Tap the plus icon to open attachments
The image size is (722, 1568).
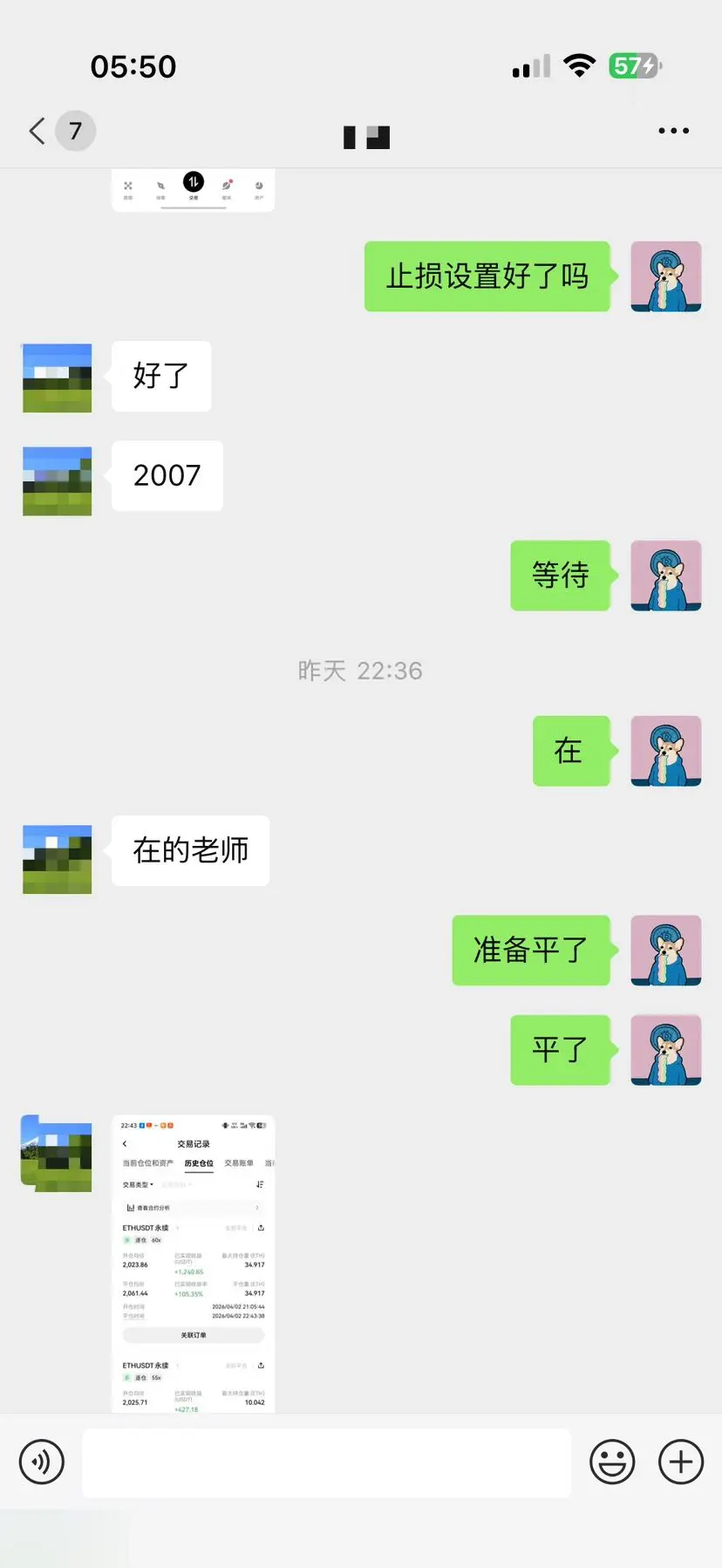pyautogui.click(x=680, y=1462)
